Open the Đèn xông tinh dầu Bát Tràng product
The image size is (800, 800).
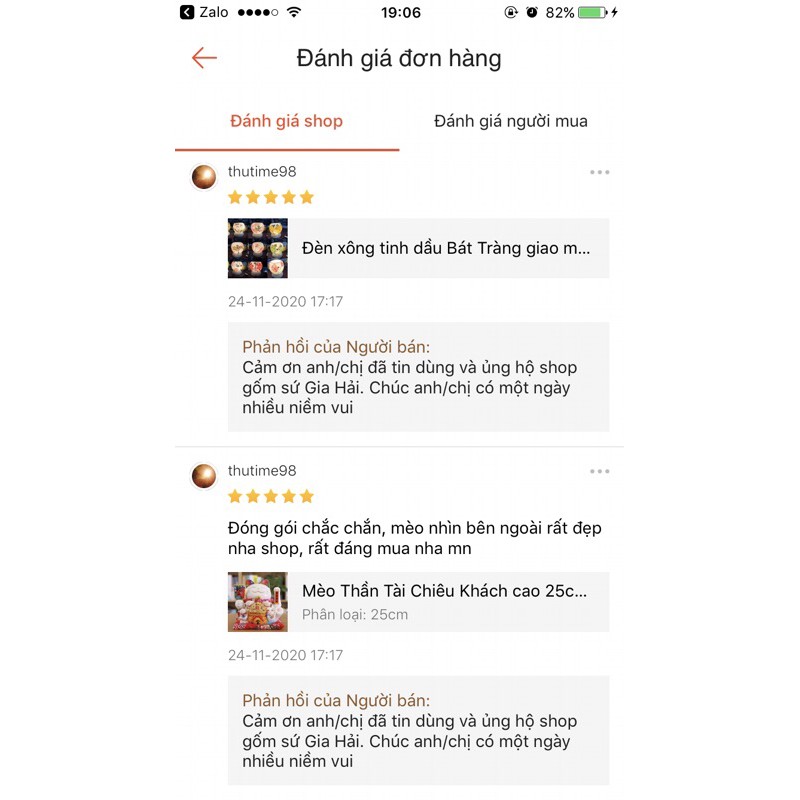pyautogui.click(x=418, y=248)
